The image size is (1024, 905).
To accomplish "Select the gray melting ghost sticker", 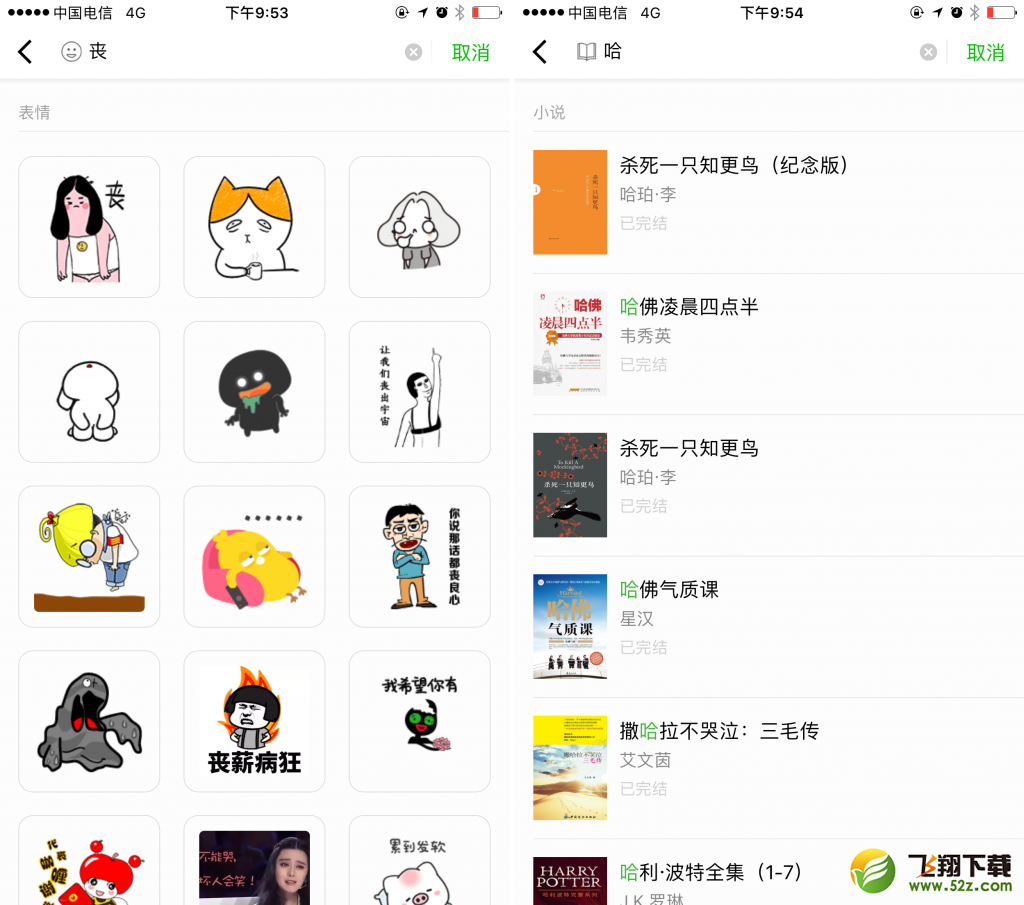I will [x=89, y=722].
